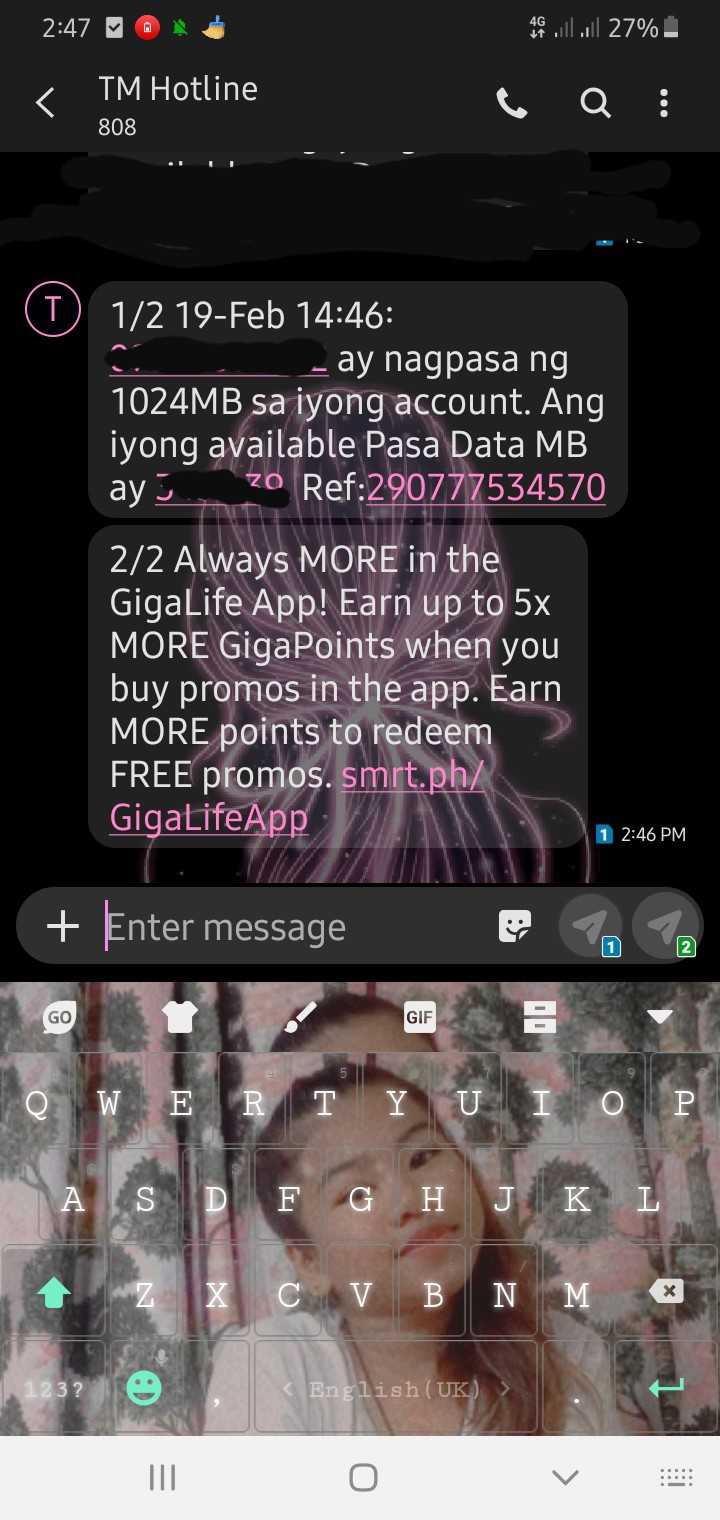
Task: Open the GO keyboard menu
Action: pos(60,1018)
